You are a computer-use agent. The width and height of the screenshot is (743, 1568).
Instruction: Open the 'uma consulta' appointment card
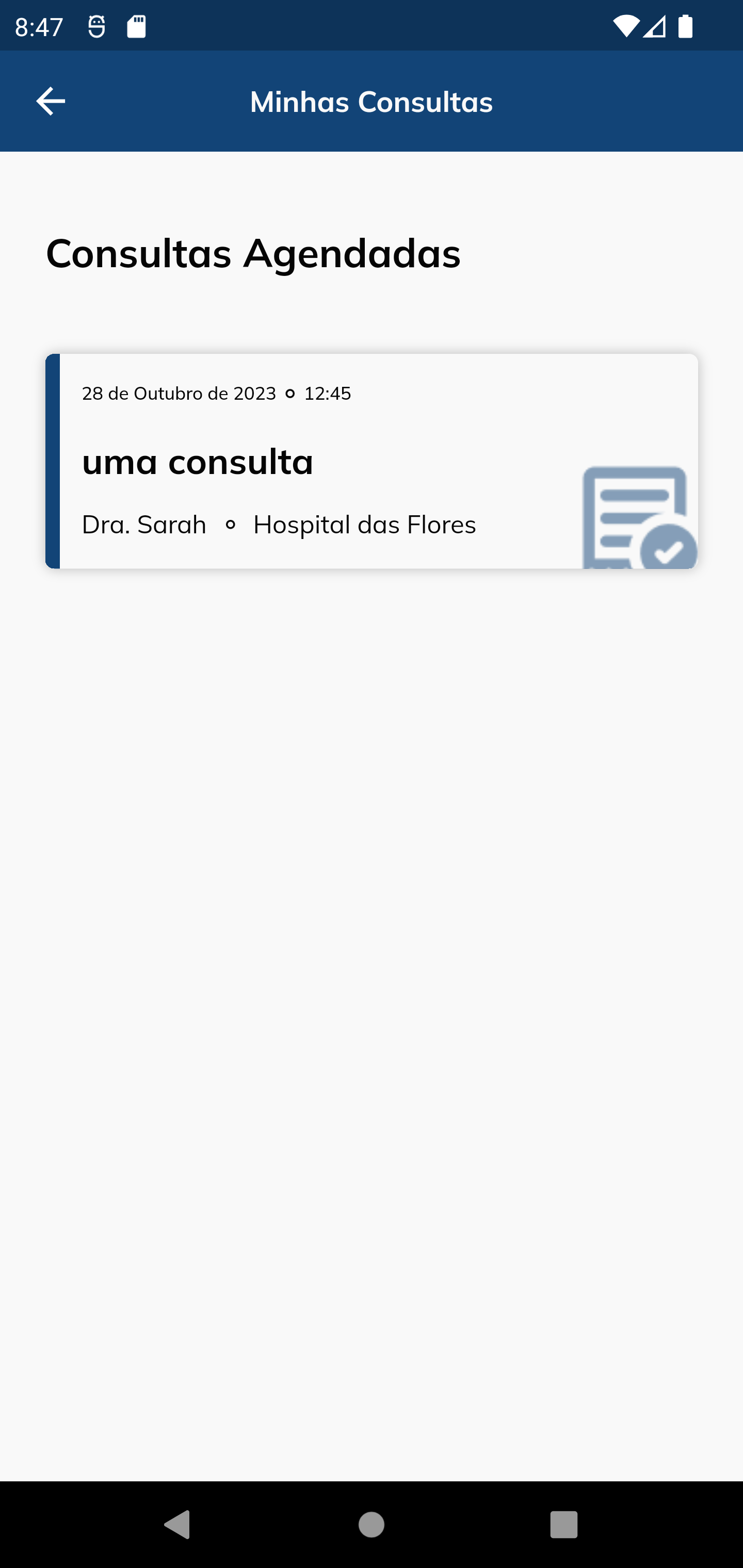coord(372,461)
